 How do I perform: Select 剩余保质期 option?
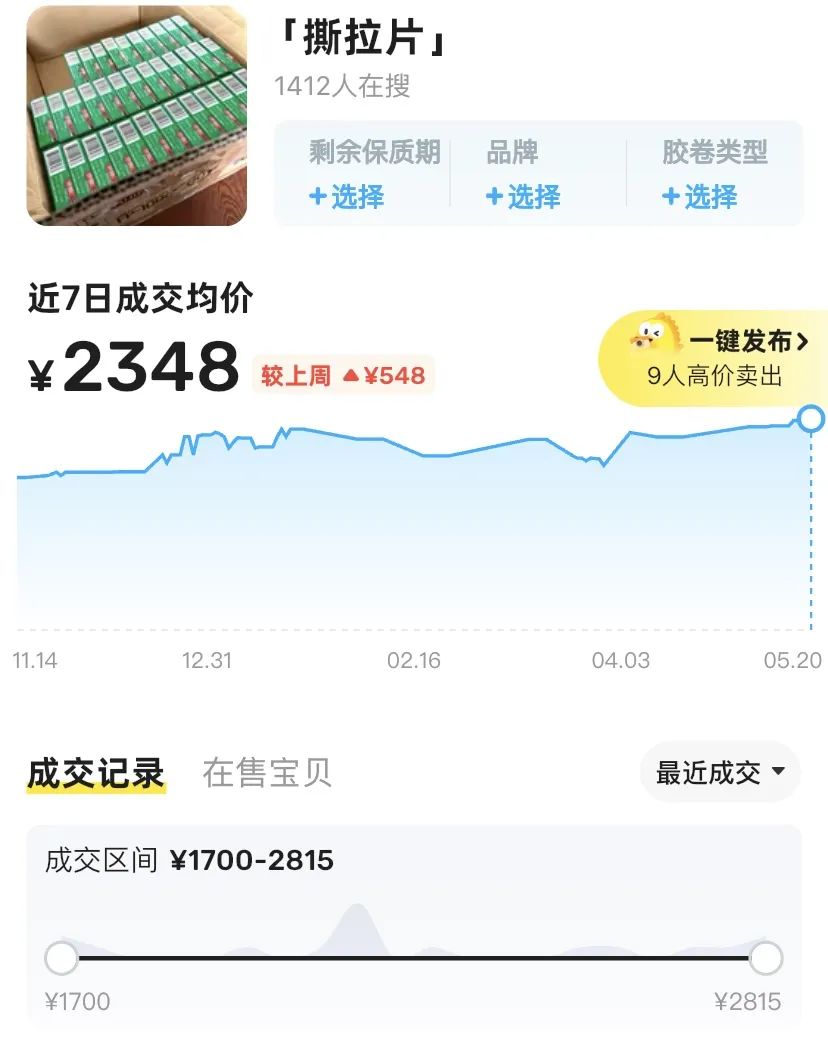pyautogui.click(x=346, y=196)
